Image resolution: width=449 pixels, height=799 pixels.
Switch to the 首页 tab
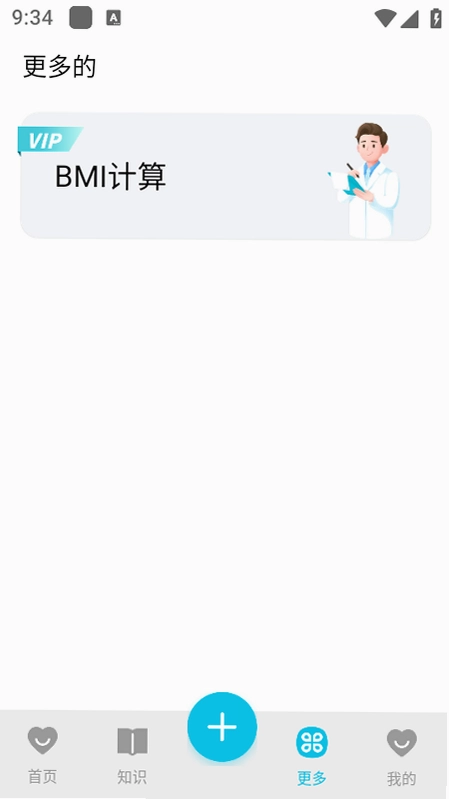(42, 755)
